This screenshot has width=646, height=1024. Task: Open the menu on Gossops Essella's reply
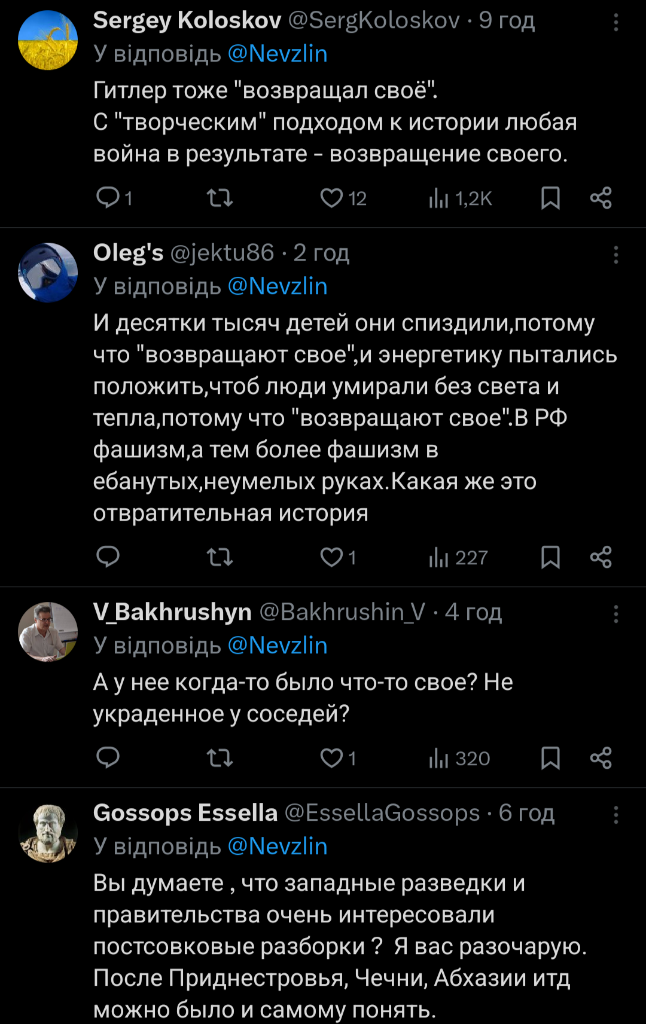click(x=616, y=814)
